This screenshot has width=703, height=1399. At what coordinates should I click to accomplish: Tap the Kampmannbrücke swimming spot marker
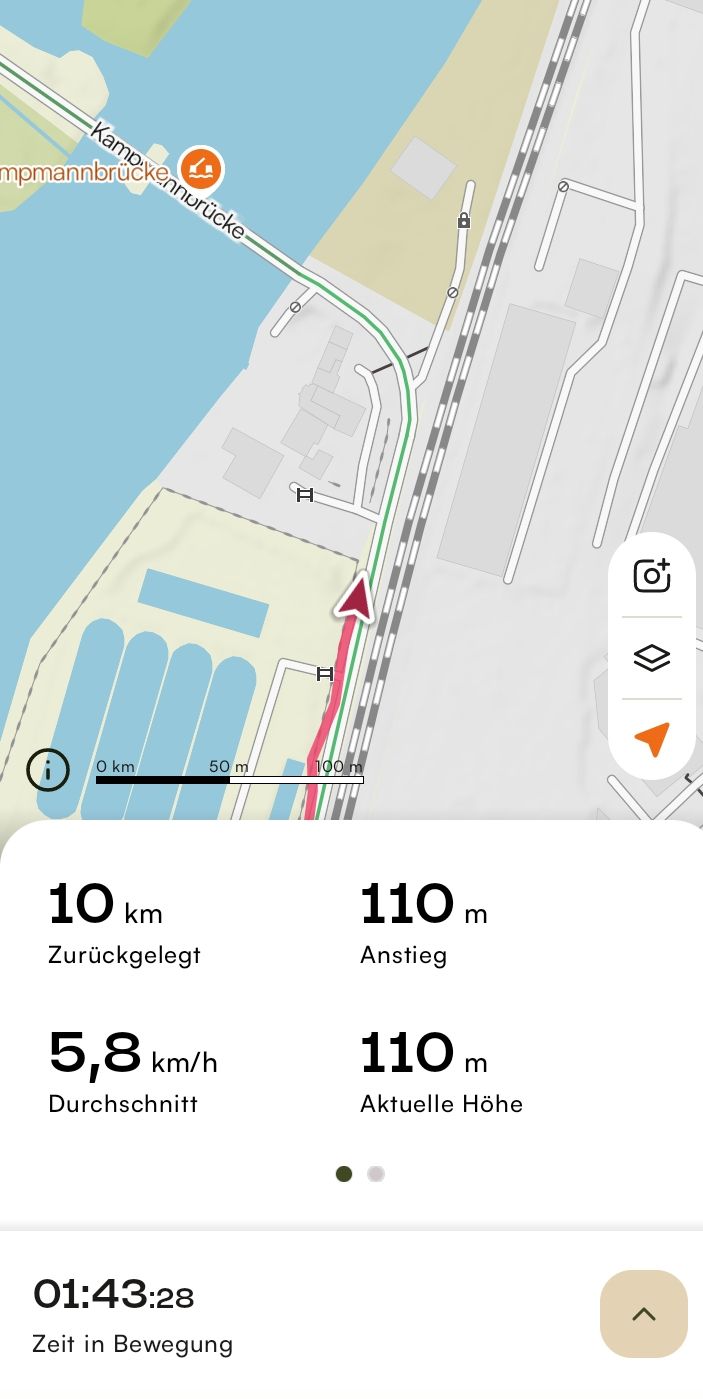(x=201, y=169)
